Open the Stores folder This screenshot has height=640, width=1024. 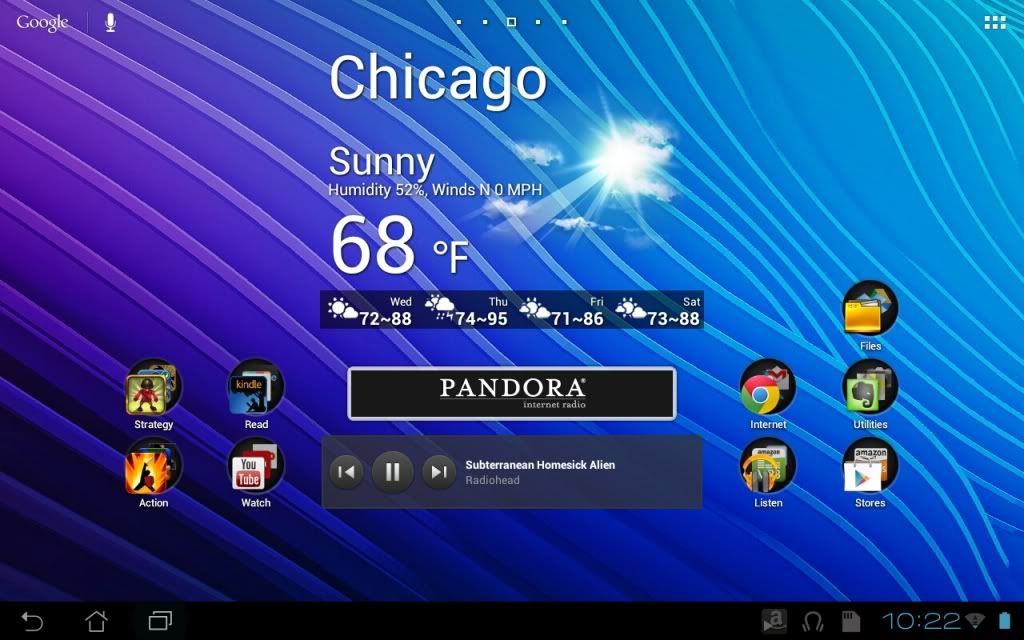[870, 467]
